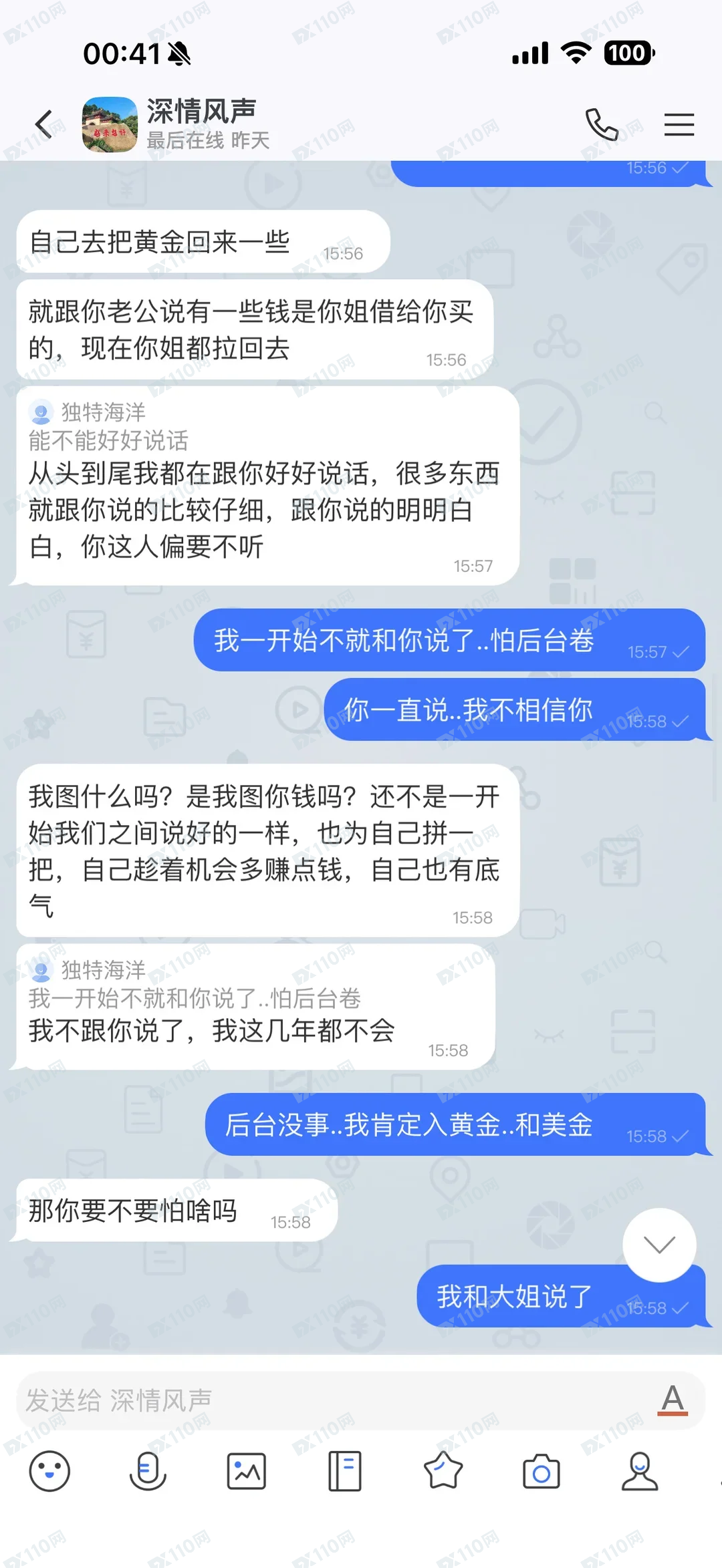The image size is (722, 1568).
Task: Start a voice call with 深情风声
Action: click(602, 125)
